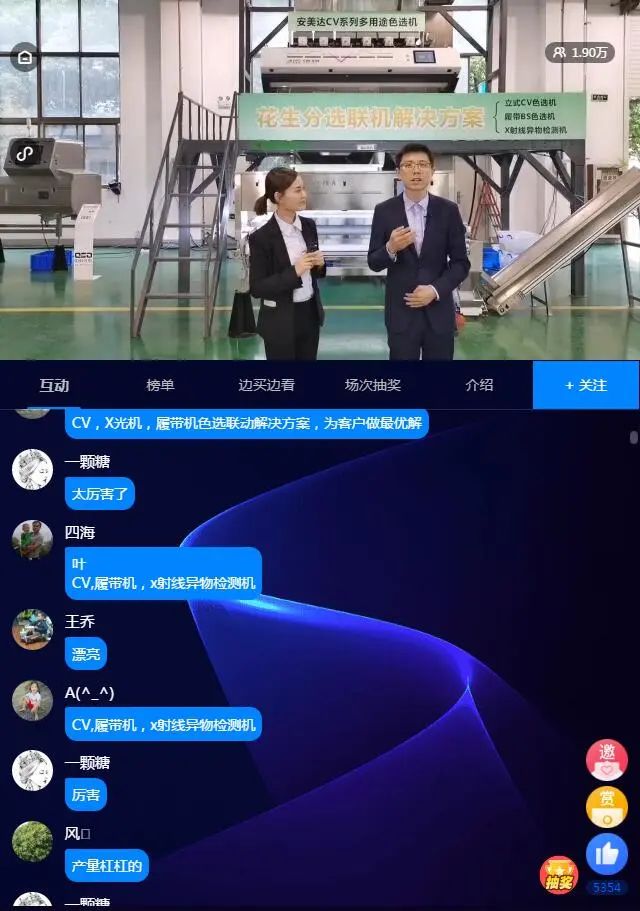The image size is (640, 911).
Task: Switch to the 互动 tab
Action: coord(54,385)
